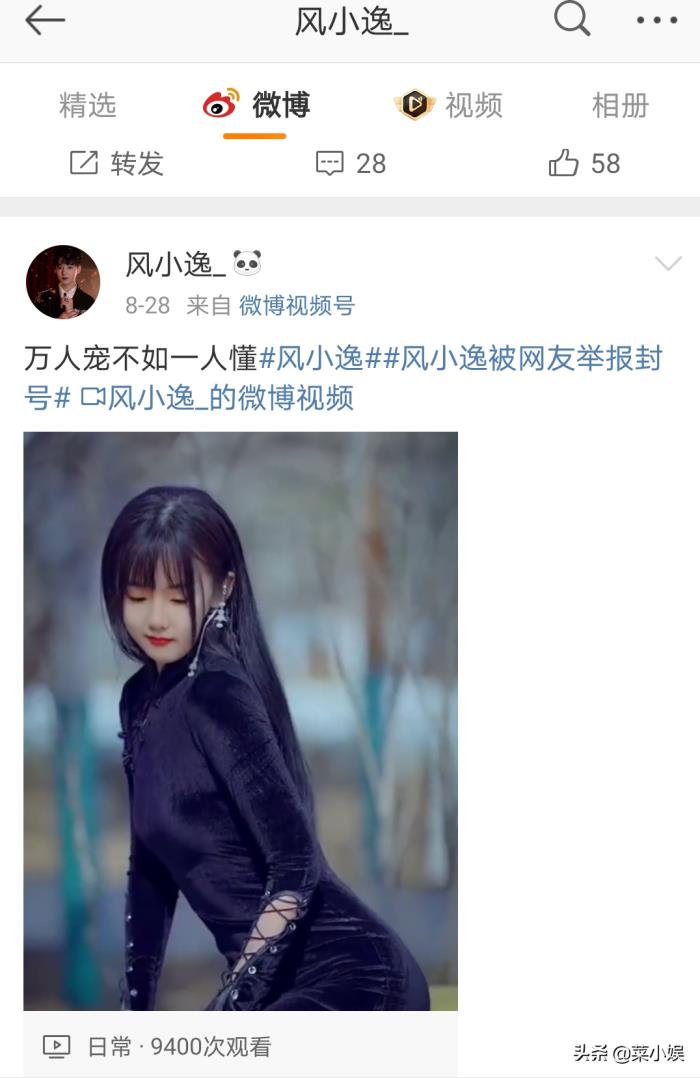Viewport: 700px width, 1078px height.
Task: Switch to the 相册 tab
Action: (620, 105)
